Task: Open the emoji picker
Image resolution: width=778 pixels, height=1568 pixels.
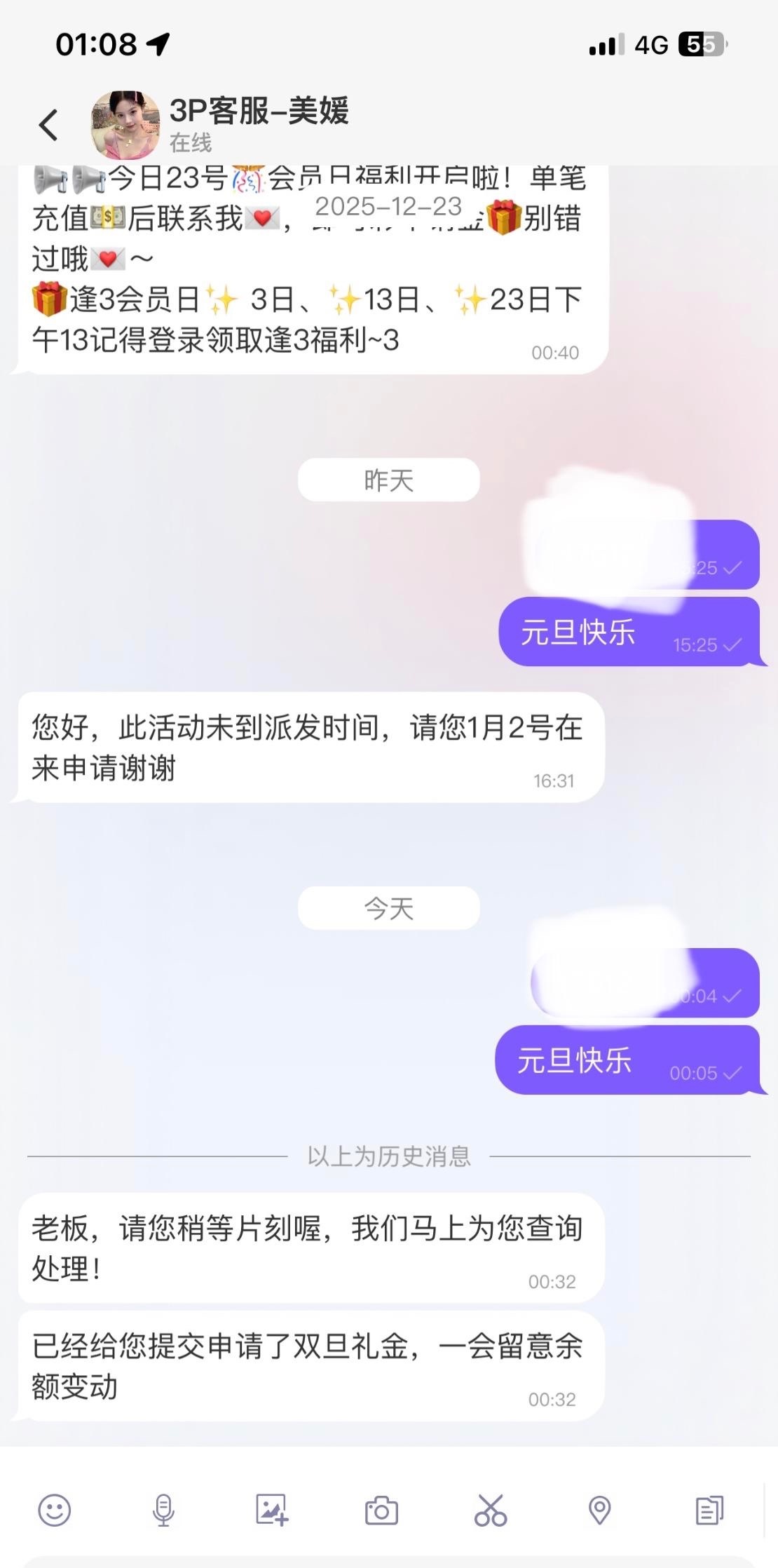Action: click(x=55, y=1510)
